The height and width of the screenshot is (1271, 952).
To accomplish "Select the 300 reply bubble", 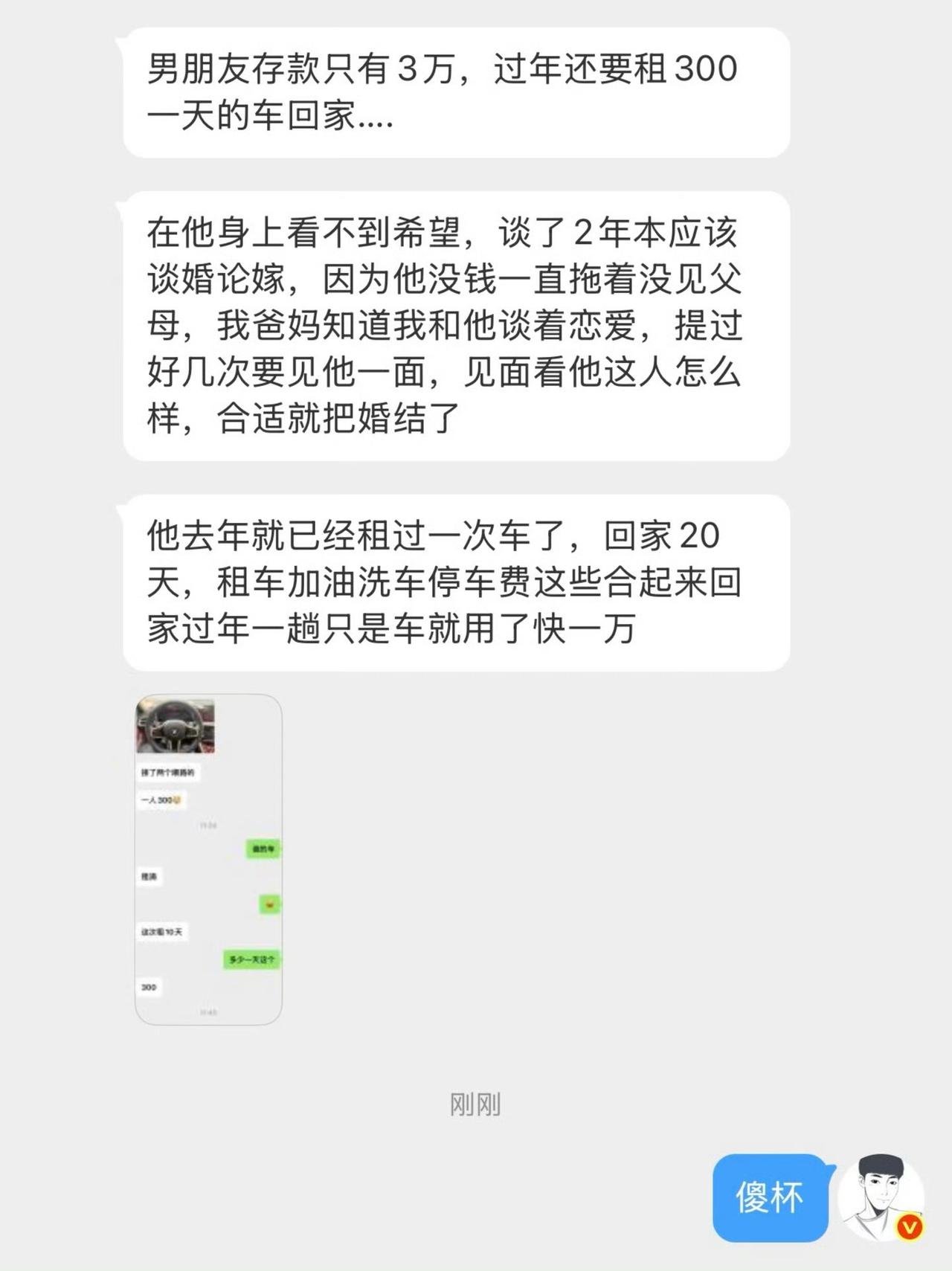I will point(150,986).
